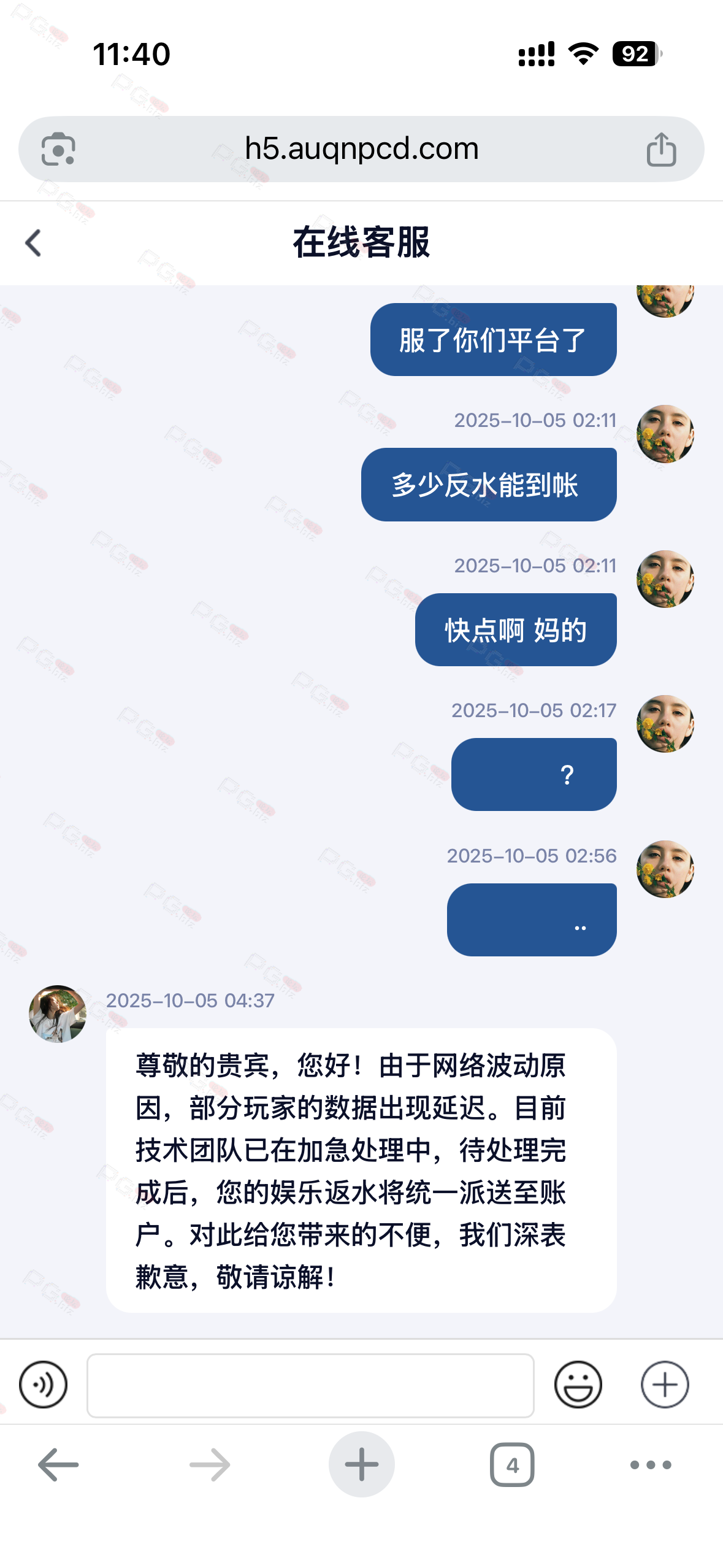Viewport: 723px width, 1568px height.
Task: Go back from the 在线客服 chat
Action: (x=34, y=243)
